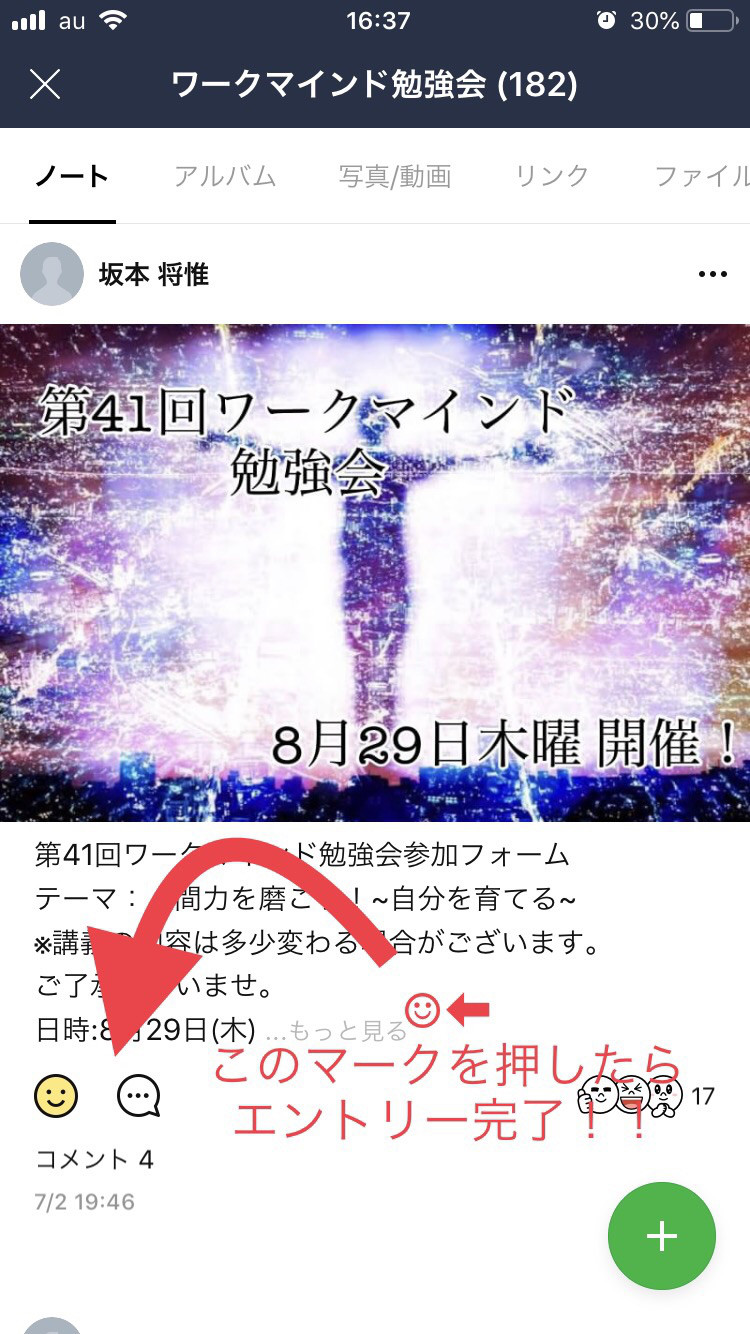Open the comment bubble icon

coord(138,1096)
